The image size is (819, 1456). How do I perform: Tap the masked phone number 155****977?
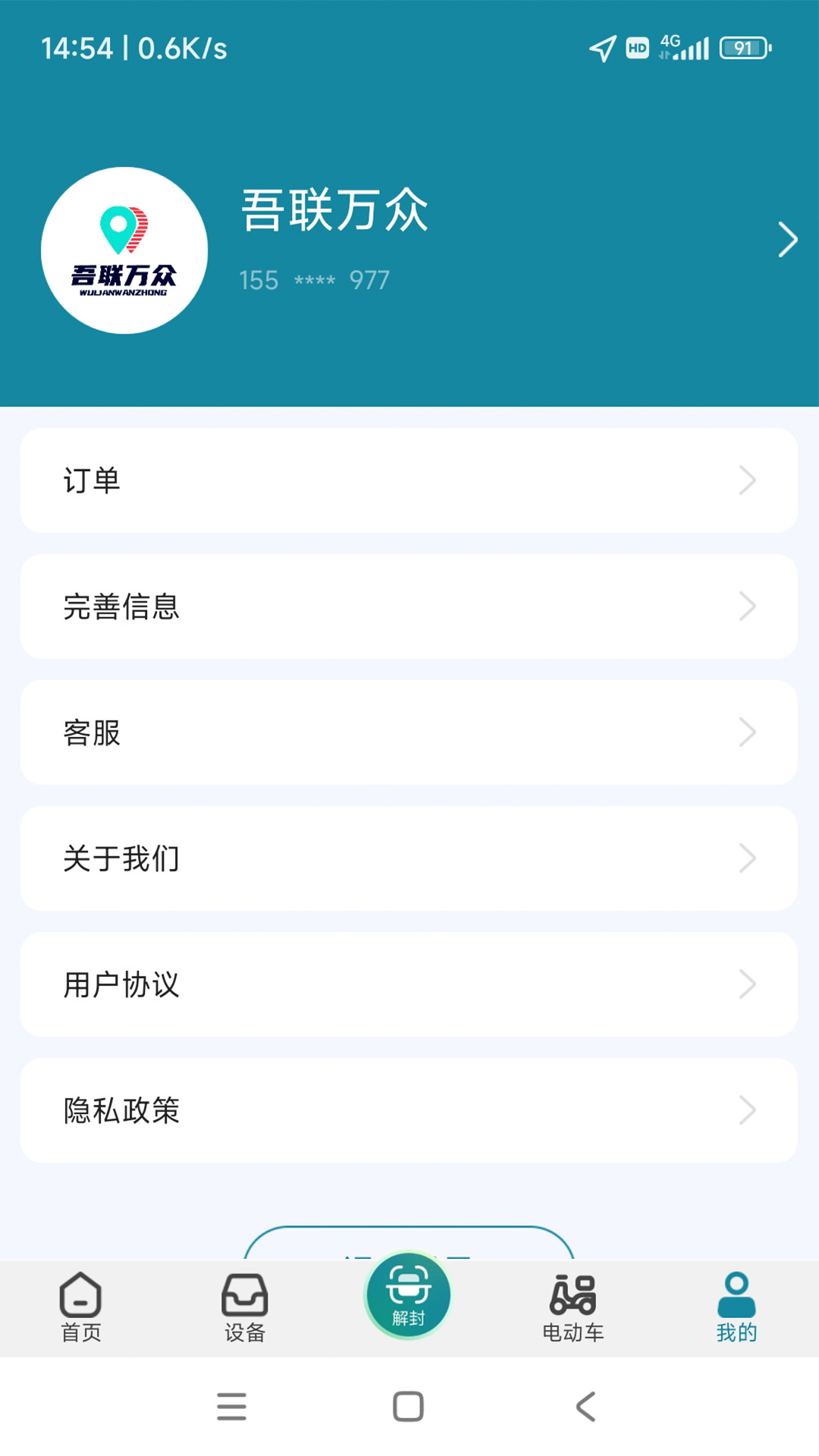coord(313,280)
